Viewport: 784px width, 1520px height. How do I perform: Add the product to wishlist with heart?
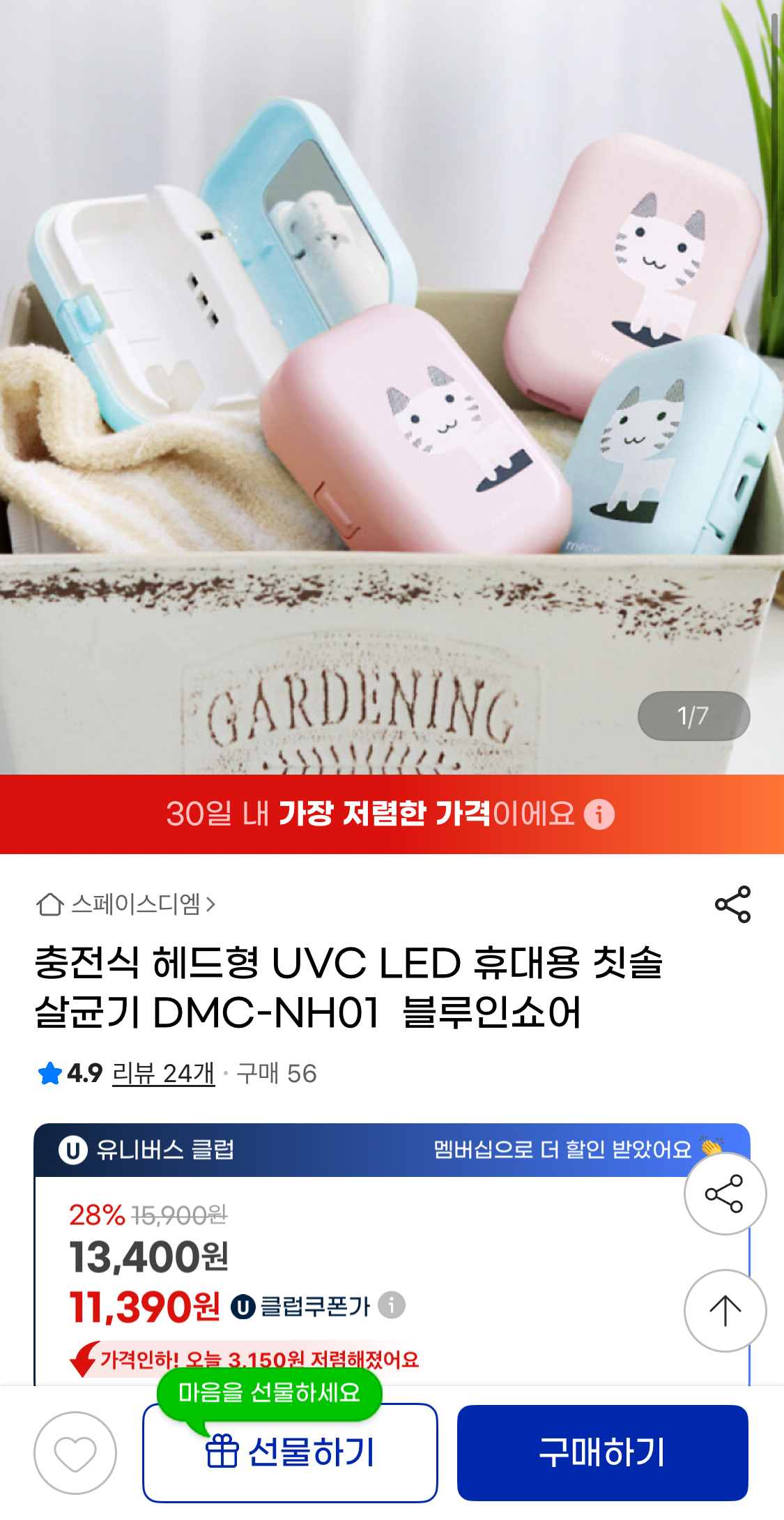coord(75,1453)
